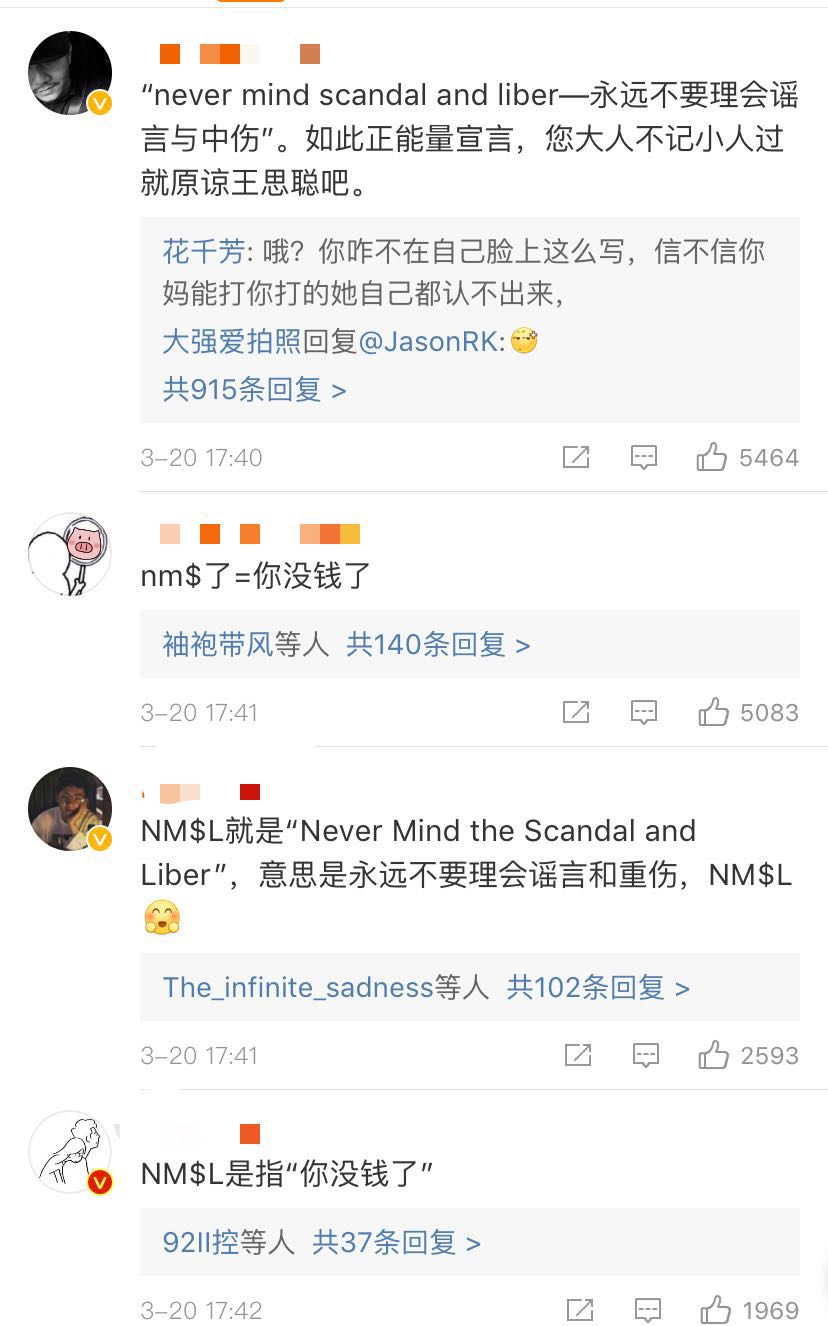
Task: Like the comment with 5083 likes
Action: coord(713,713)
